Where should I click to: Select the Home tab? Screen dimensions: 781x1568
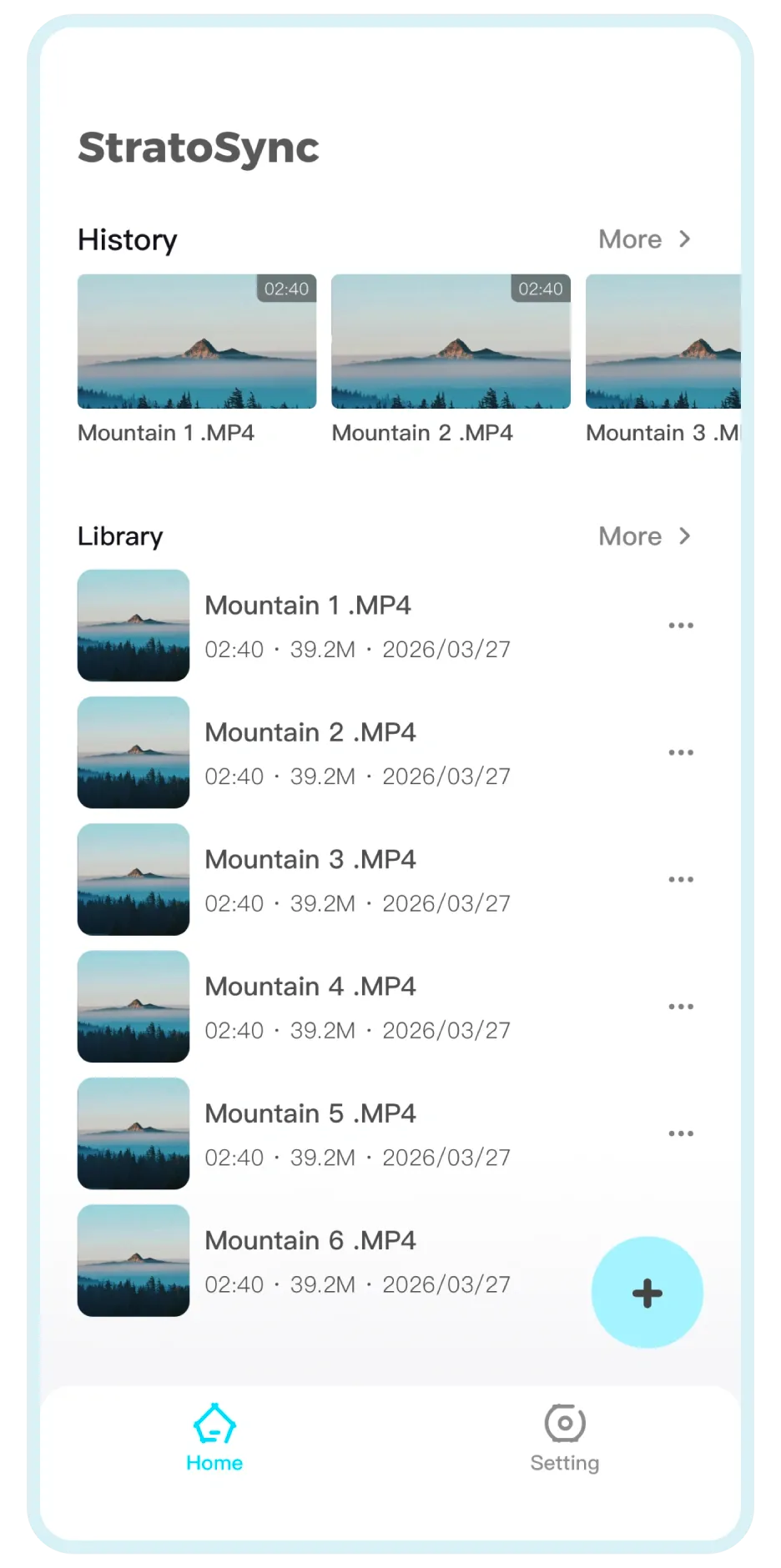214,1438
